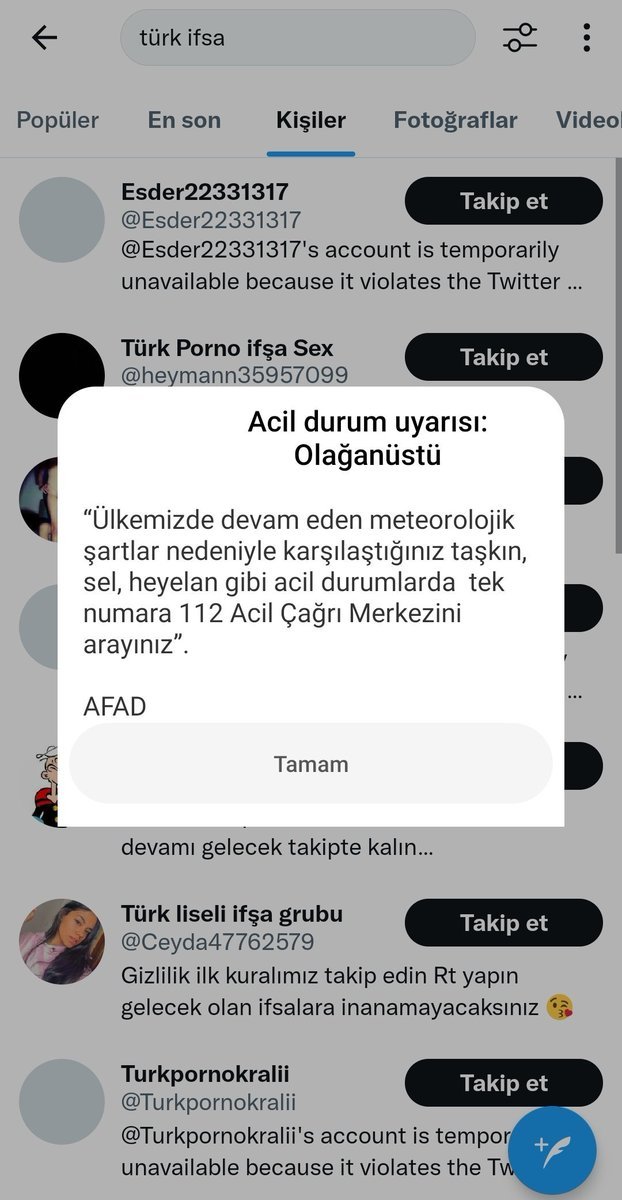622x1200 pixels.
Task: Open the Fotoğraflar tab
Action: click(455, 121)
